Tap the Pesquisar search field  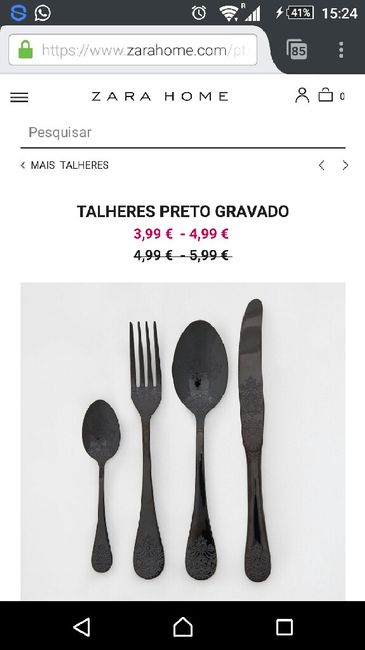pos(183,133)
